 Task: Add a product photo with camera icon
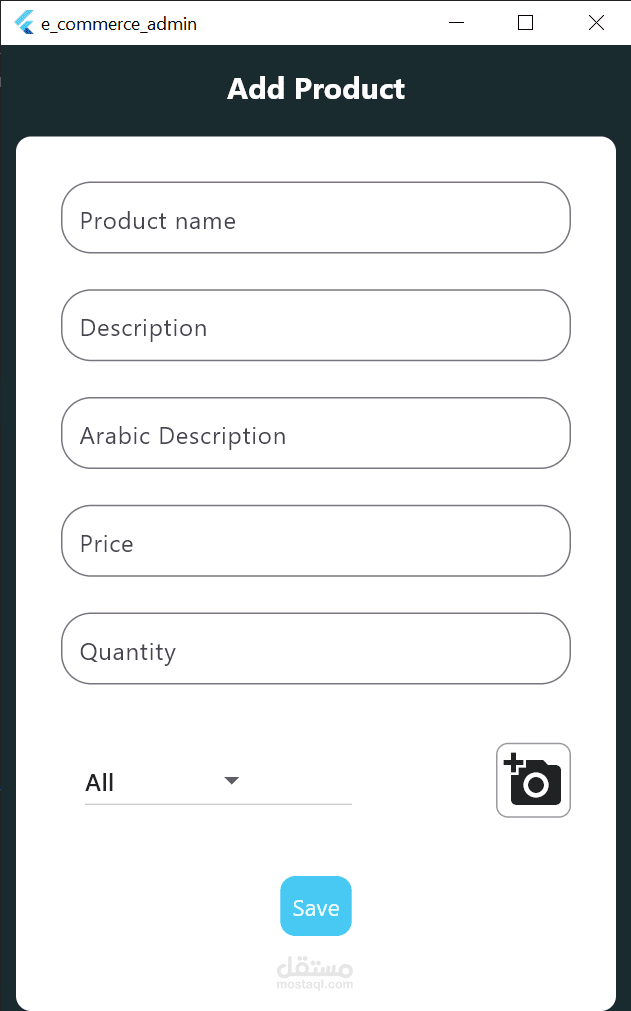[533, 781]
